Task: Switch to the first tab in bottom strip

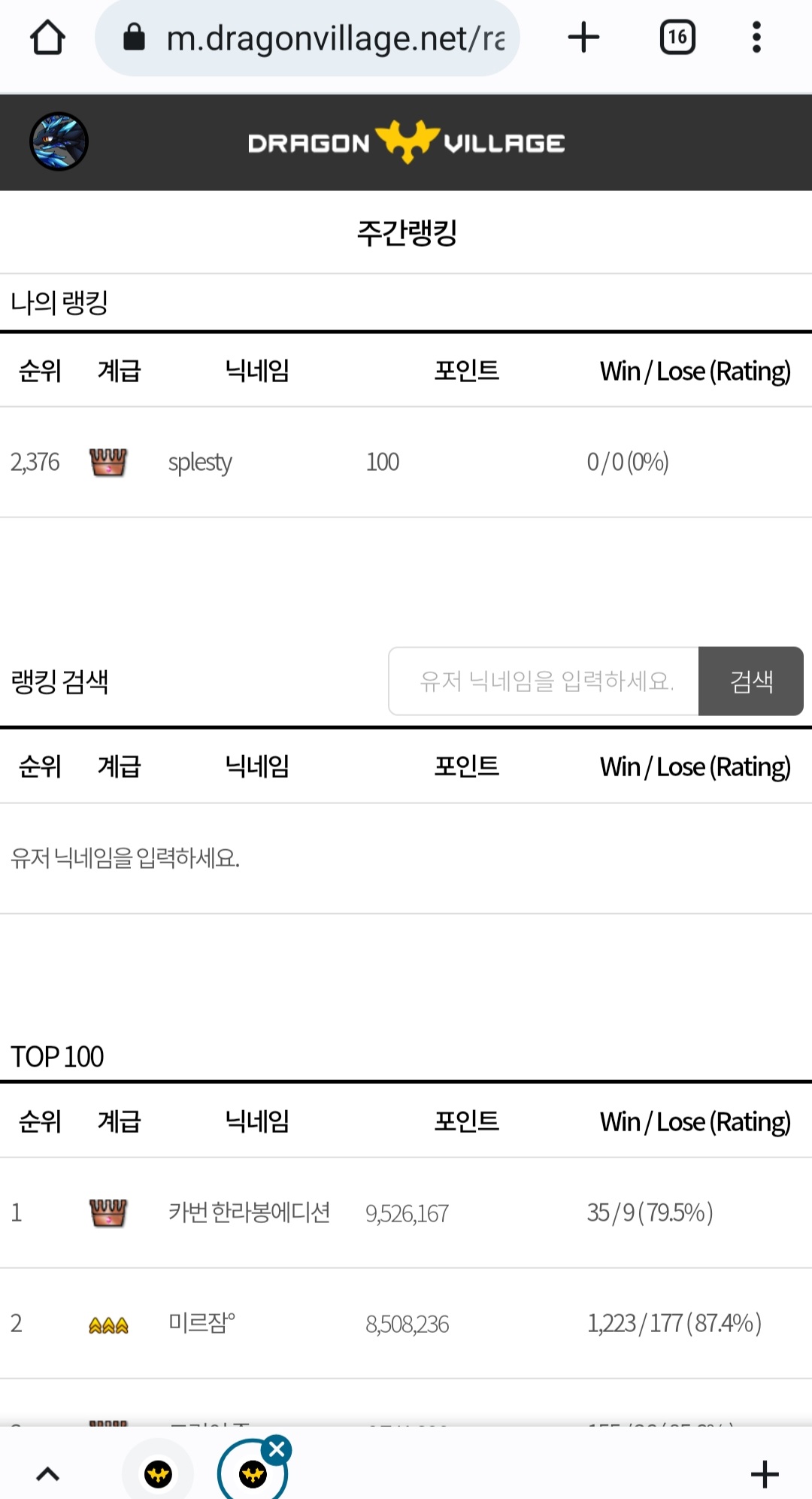Action: (158, 1473)
